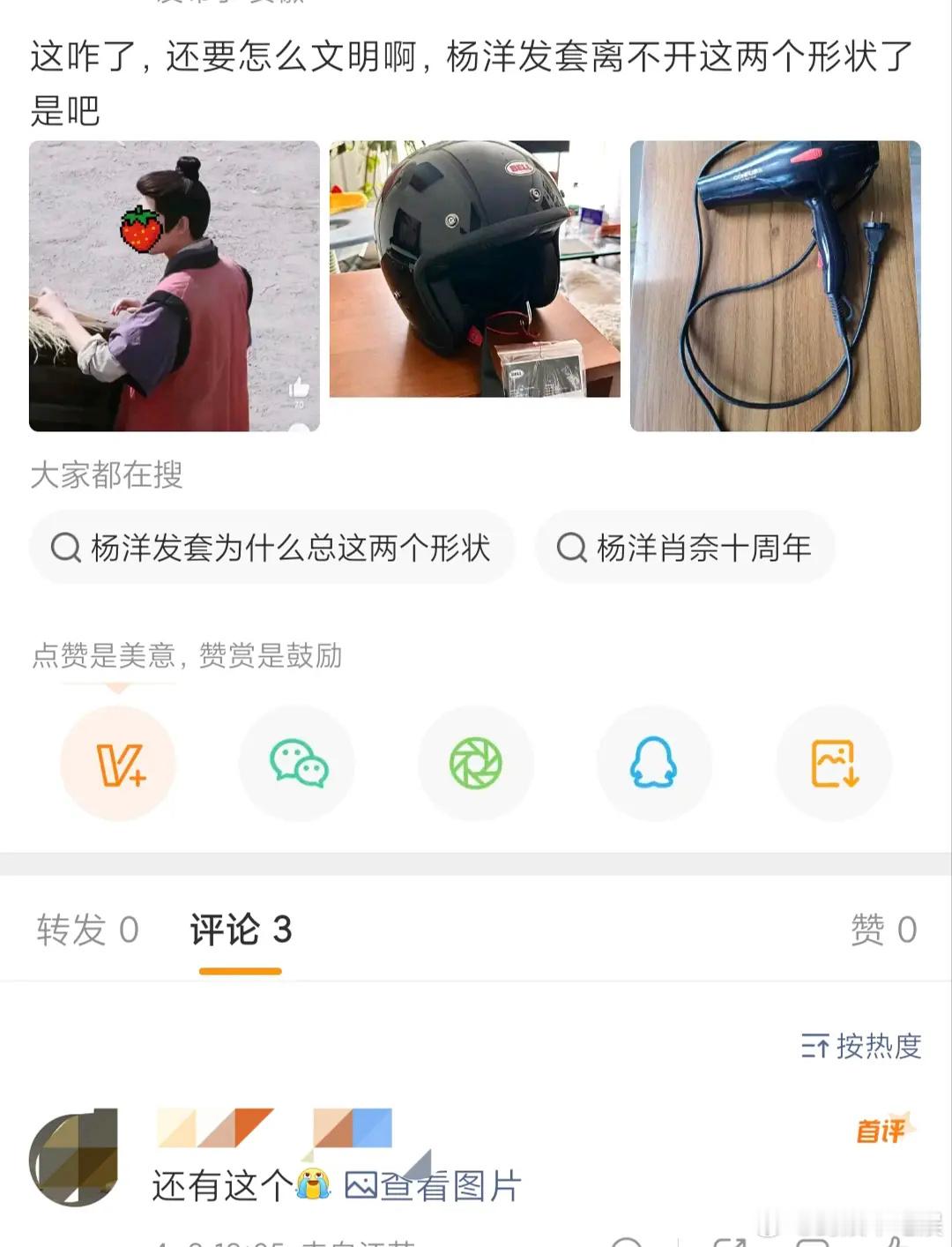Click the magnifier icon in the first search suggestion
952x1247 pixels.
[x=65, y=547]
